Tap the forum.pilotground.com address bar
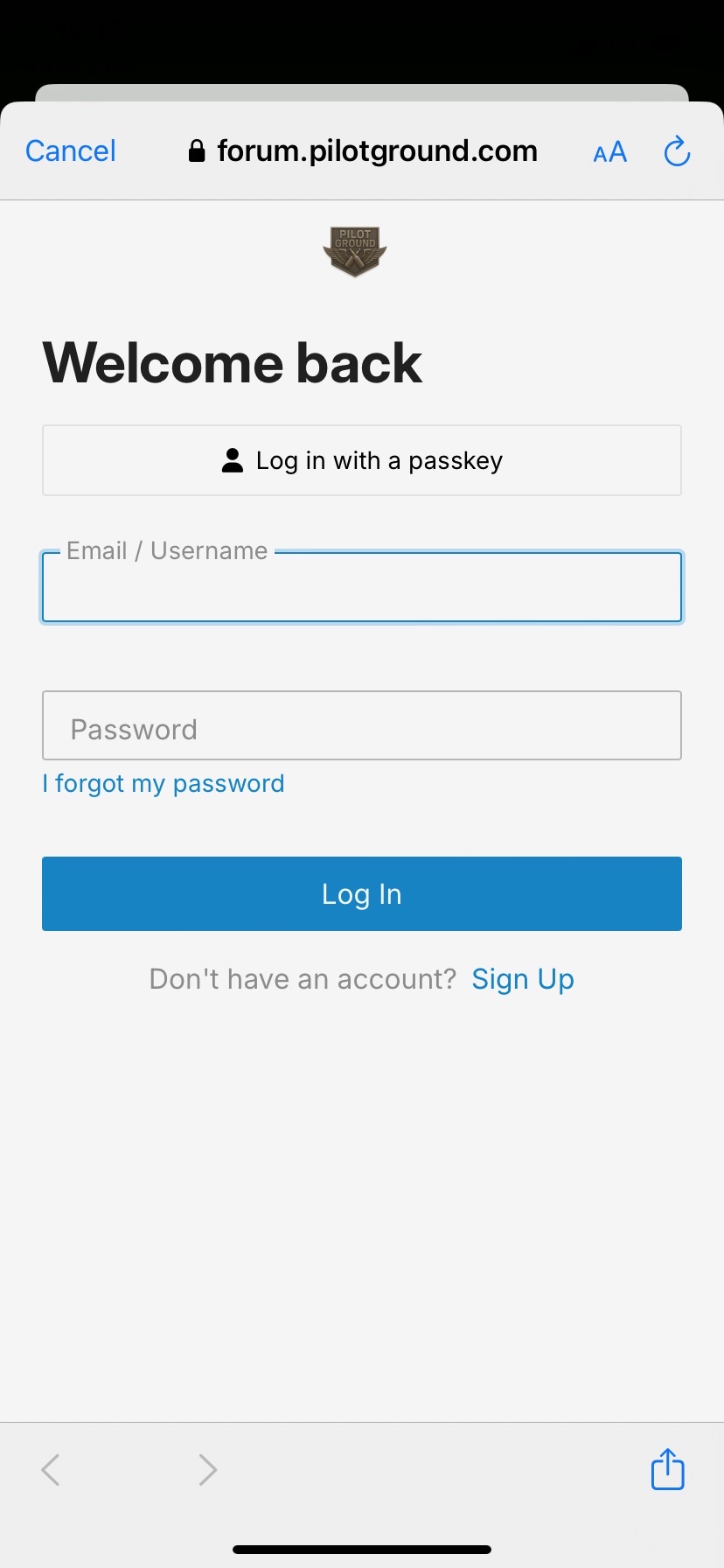724x1568 pixels. click(363, 151)
